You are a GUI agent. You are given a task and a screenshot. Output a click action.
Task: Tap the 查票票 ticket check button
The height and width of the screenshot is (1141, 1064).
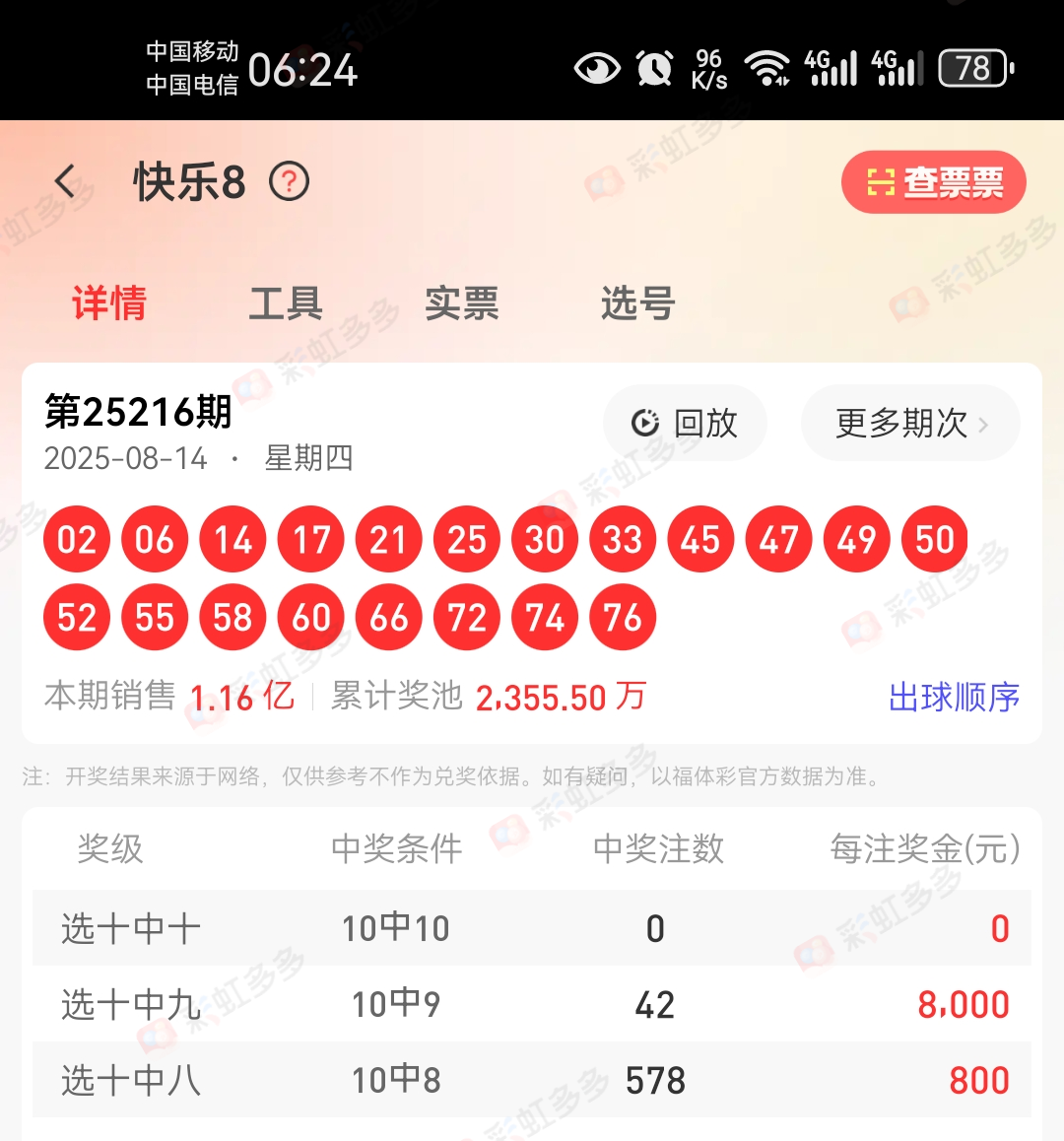(933, 182)
